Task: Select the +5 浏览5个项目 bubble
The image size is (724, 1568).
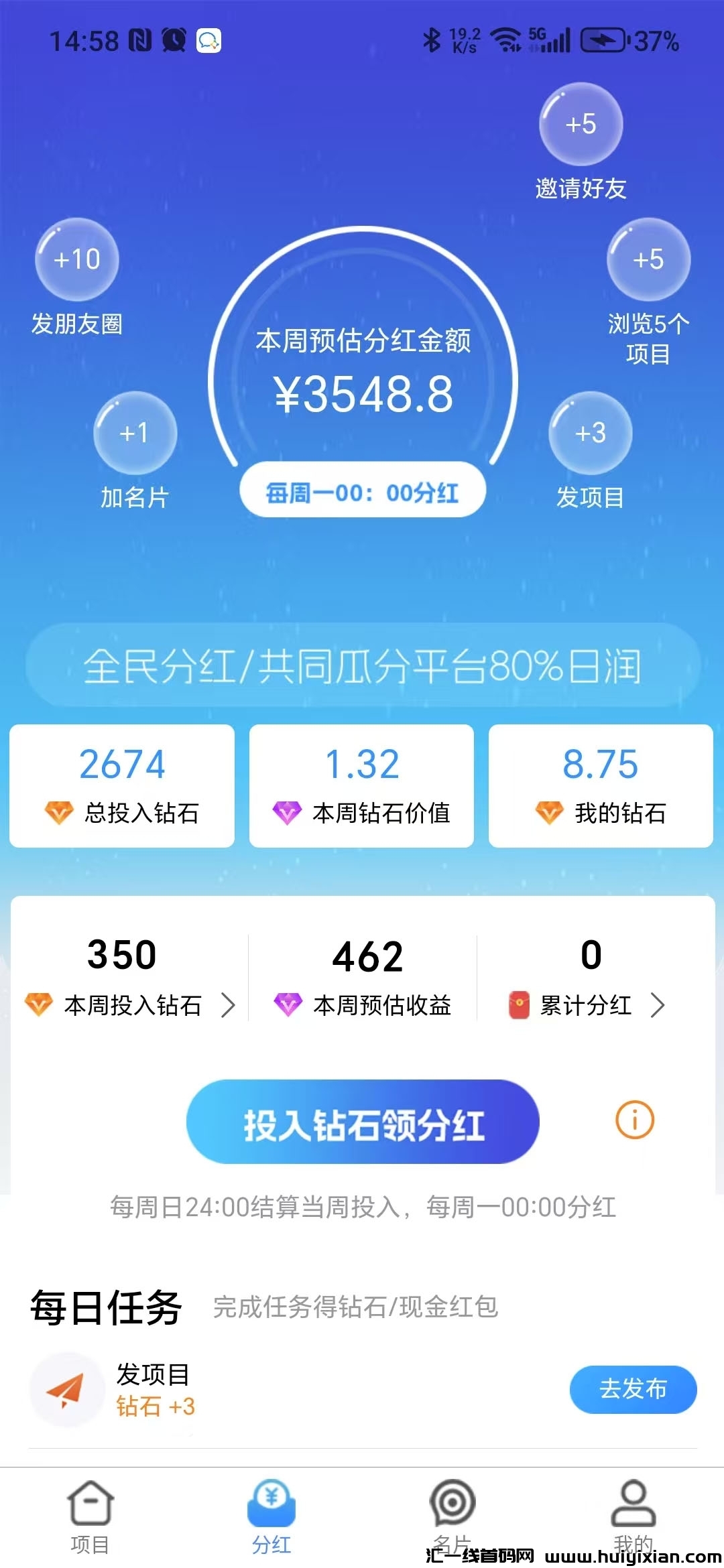Action: [648, 260]
